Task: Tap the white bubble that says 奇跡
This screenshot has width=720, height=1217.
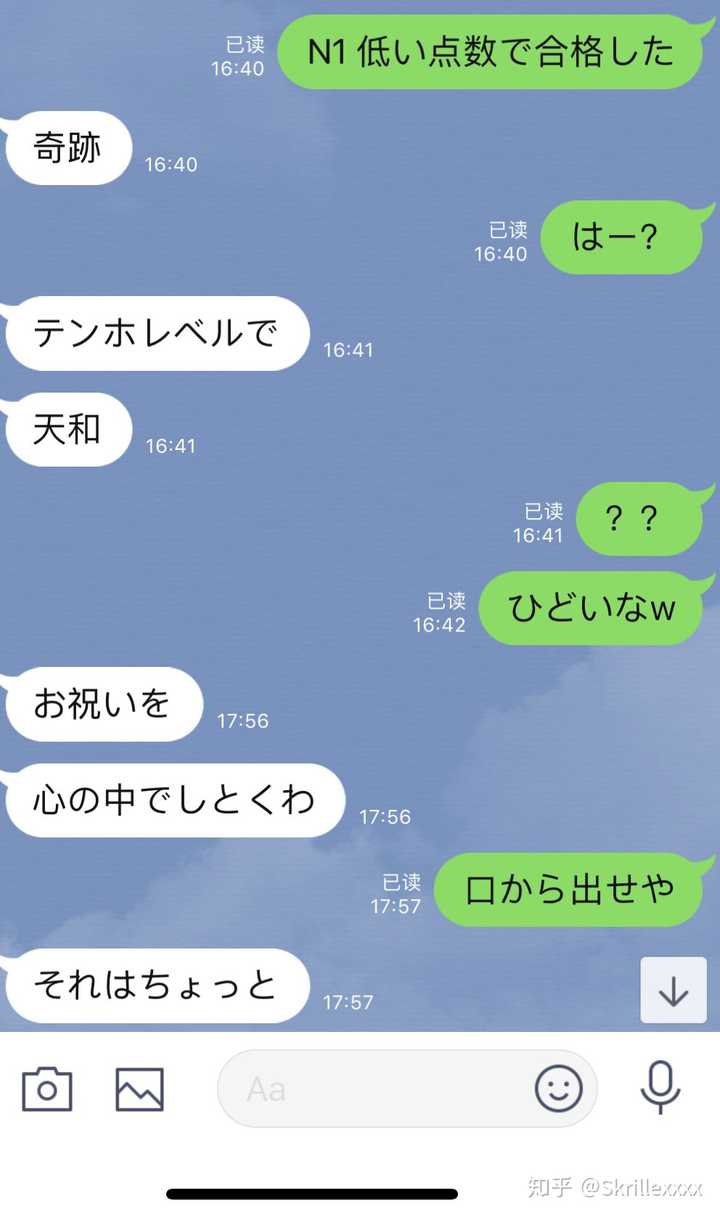Action: [66, 148]
